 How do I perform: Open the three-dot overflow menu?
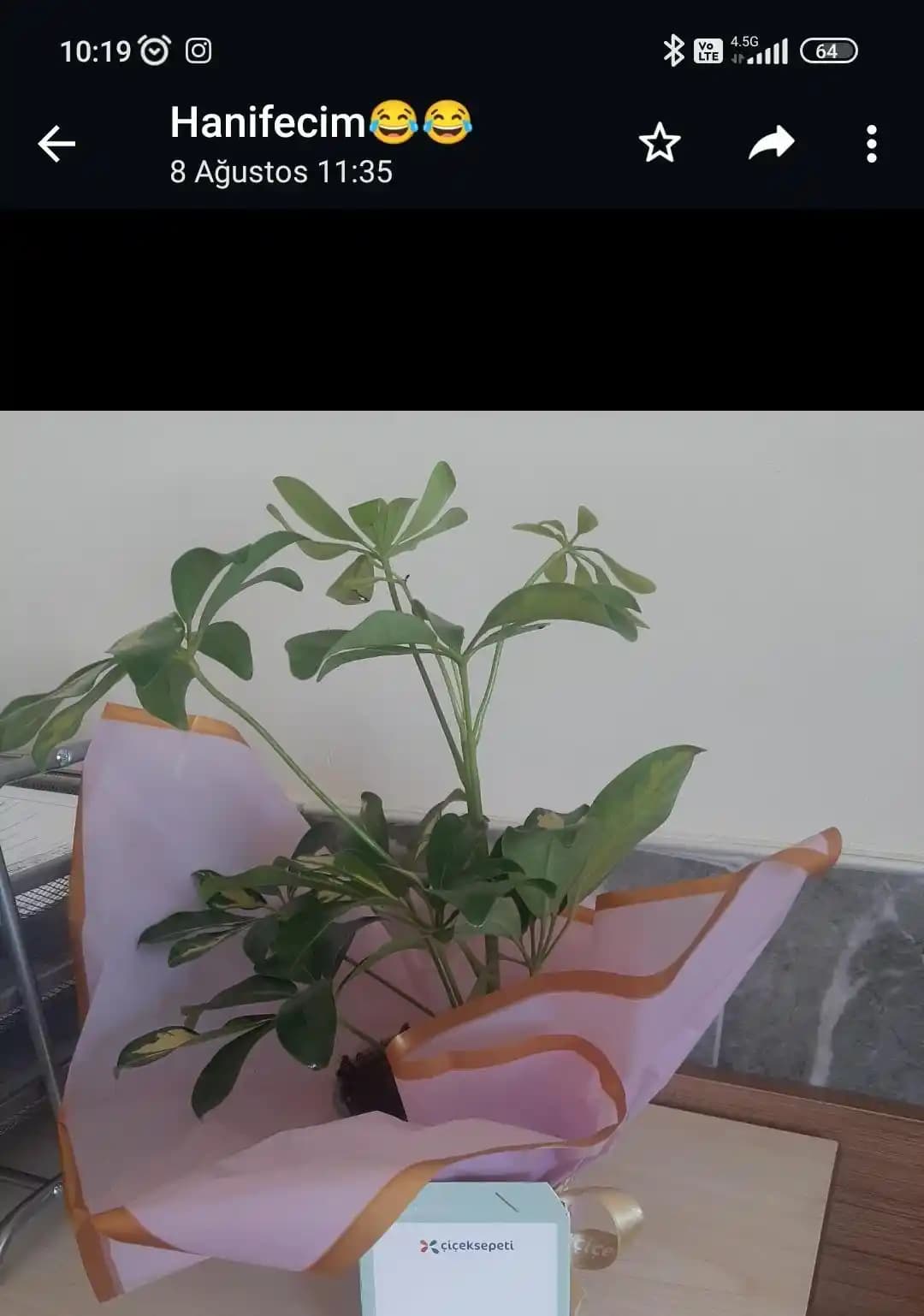tap(871, 144)
